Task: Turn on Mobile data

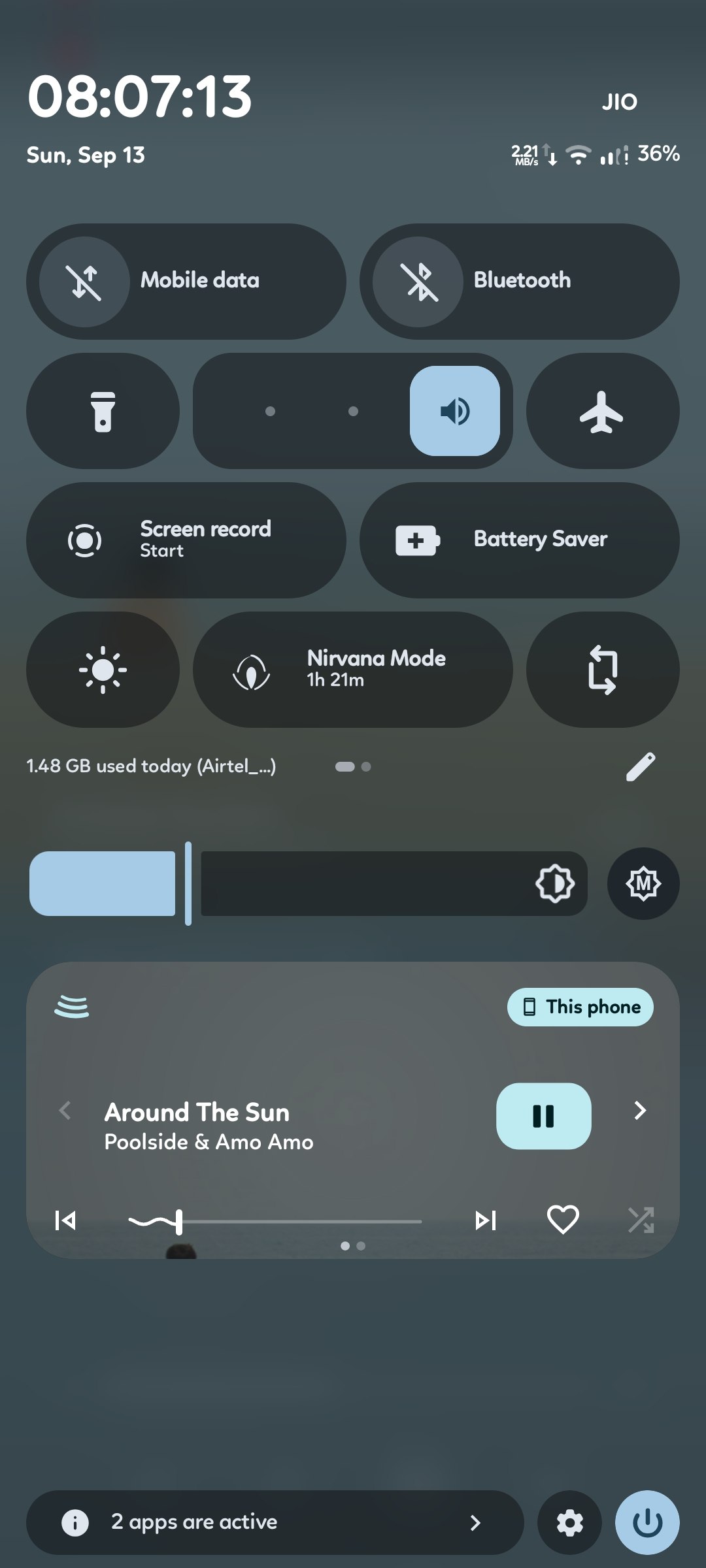Action: pos(186,282)
